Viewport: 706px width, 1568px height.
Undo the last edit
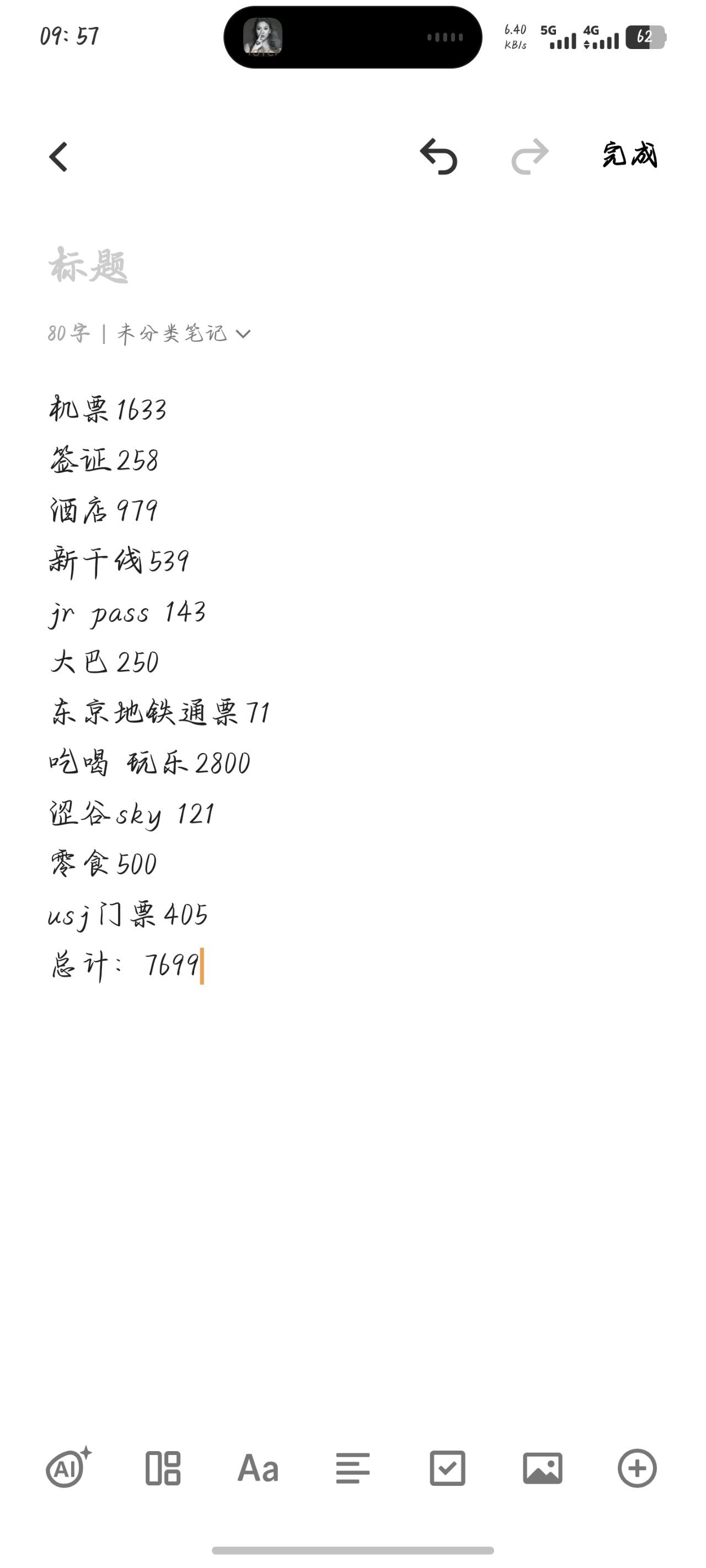click(438, 157)
